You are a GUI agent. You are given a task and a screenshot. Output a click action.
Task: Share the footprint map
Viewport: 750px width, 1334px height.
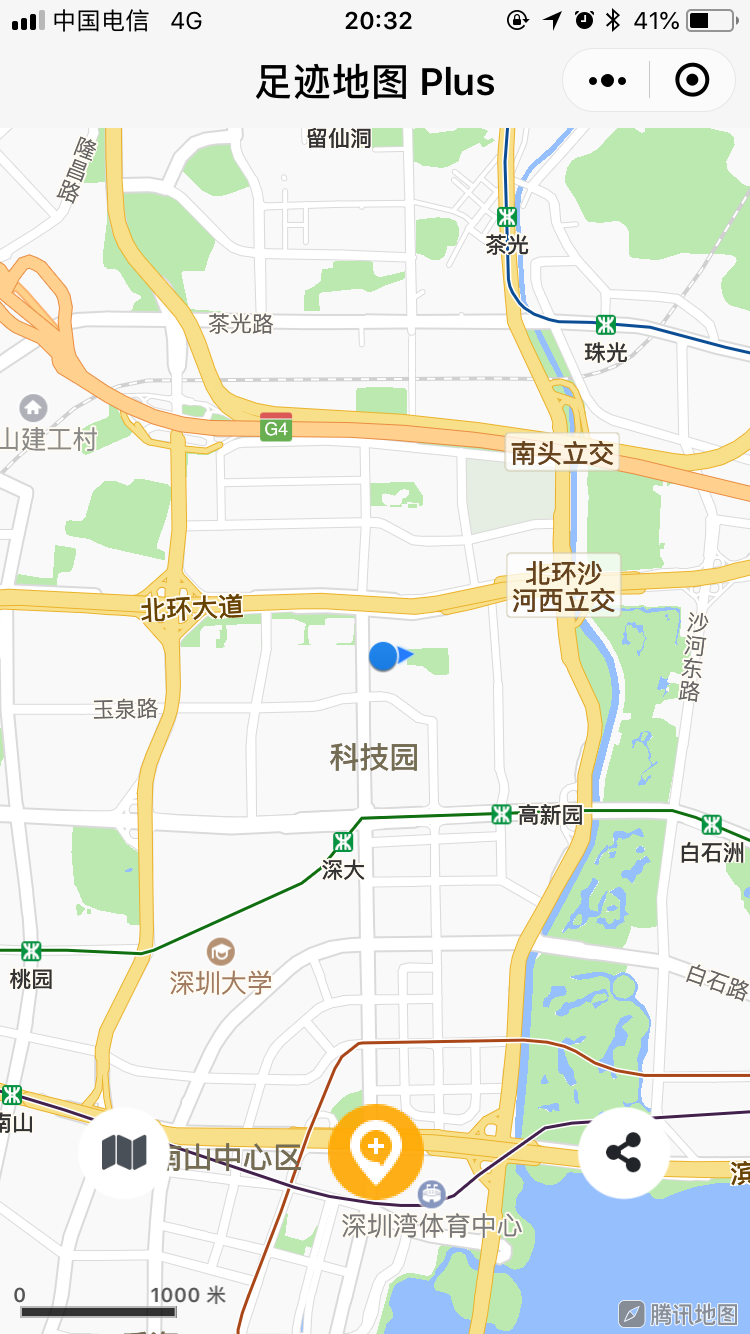[624, 1153]
